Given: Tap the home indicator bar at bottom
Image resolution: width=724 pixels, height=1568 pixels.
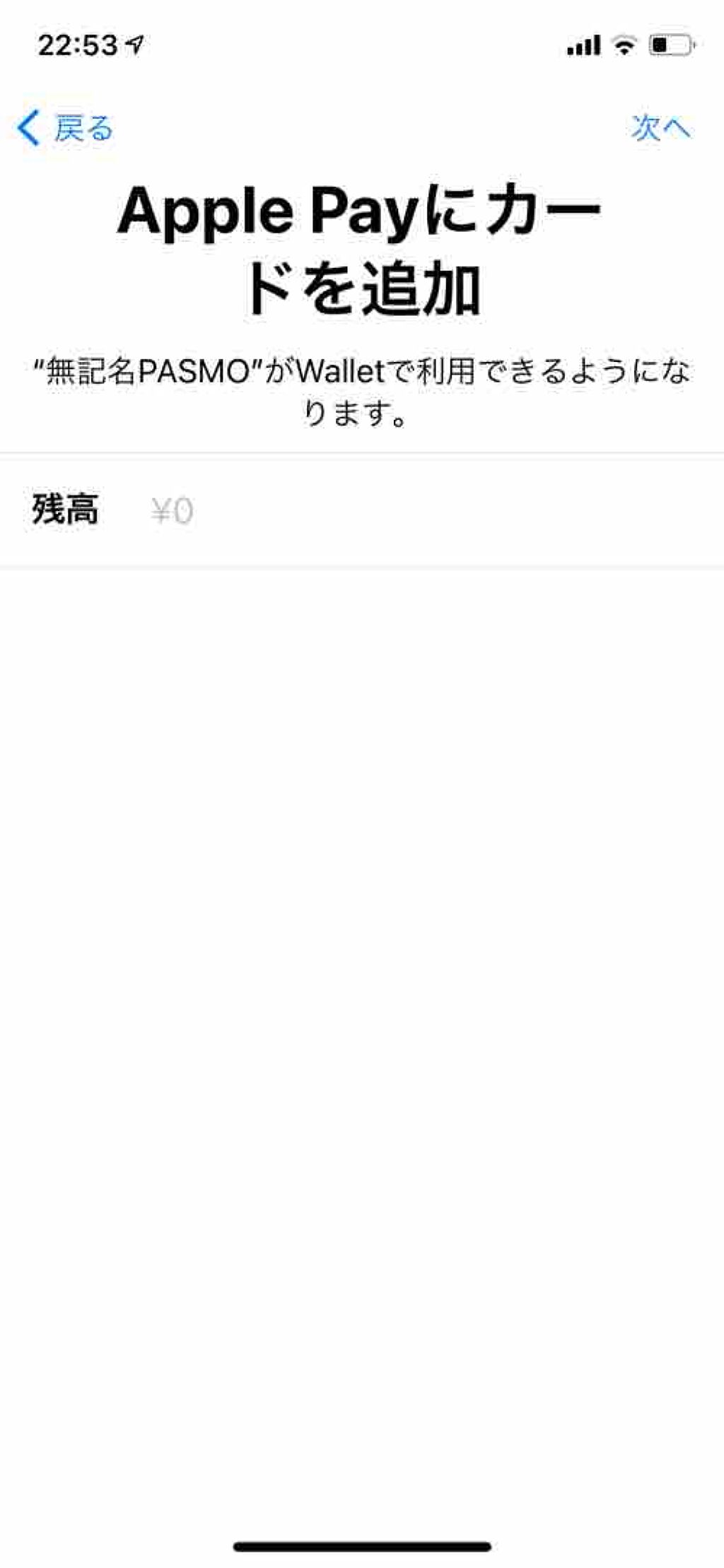Looking at the screenshot, I should 361,1547.
